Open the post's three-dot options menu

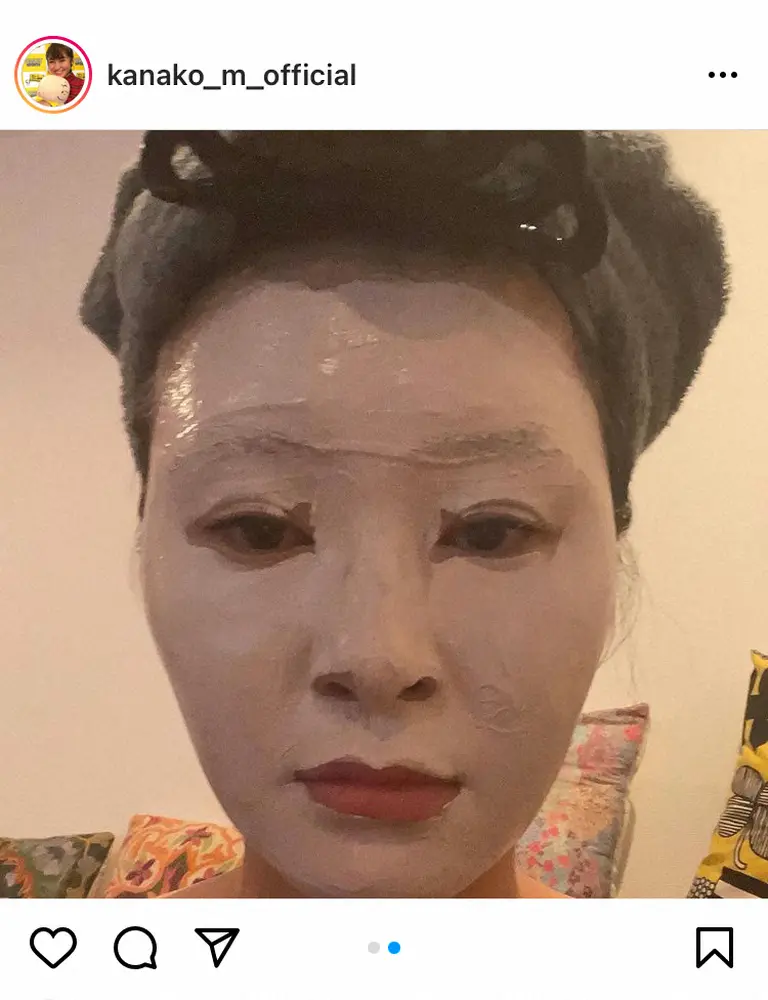tap(721, 75)
